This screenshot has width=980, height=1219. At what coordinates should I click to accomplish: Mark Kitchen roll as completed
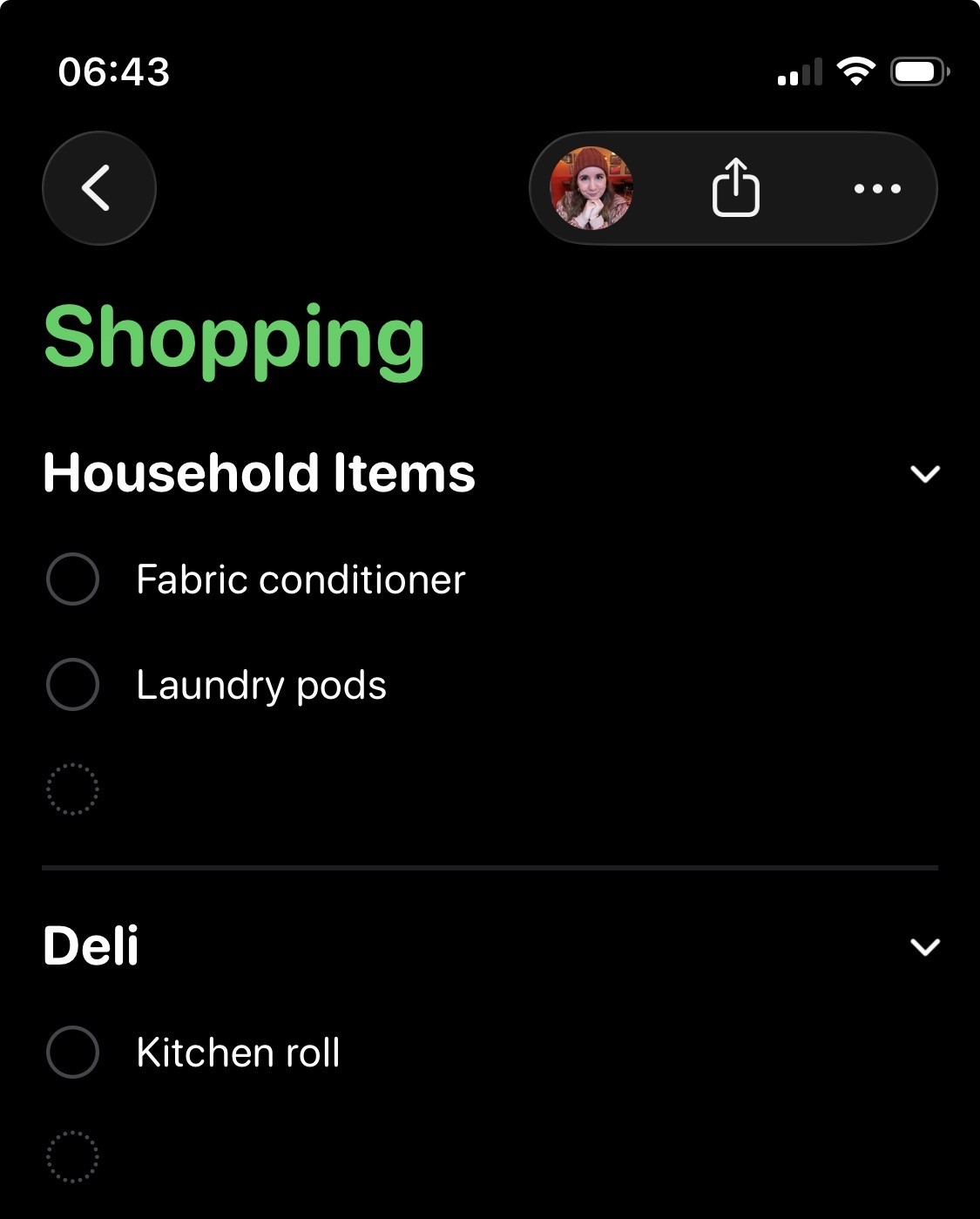pos(72,1053)
